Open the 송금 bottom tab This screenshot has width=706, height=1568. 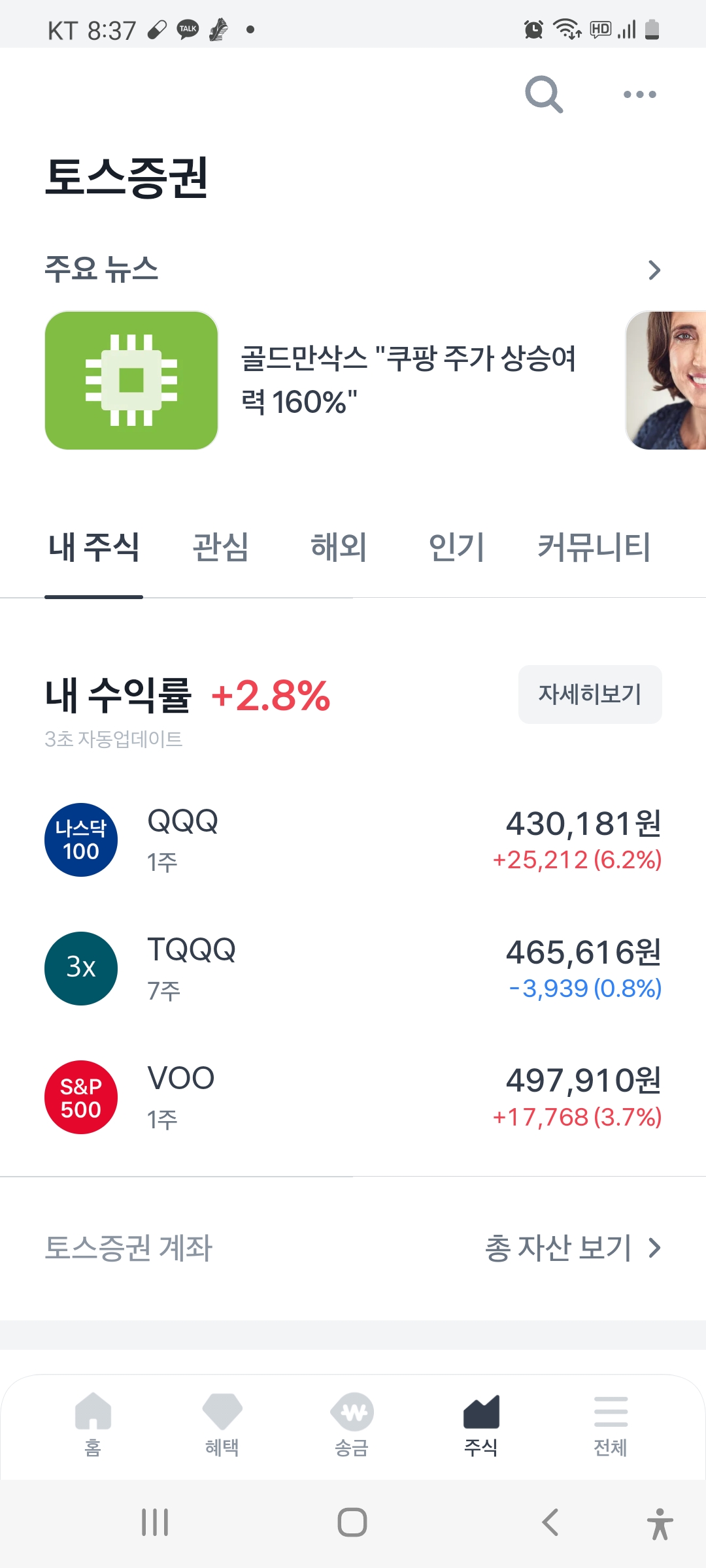pyautogui.click(x=352, y=1426)
